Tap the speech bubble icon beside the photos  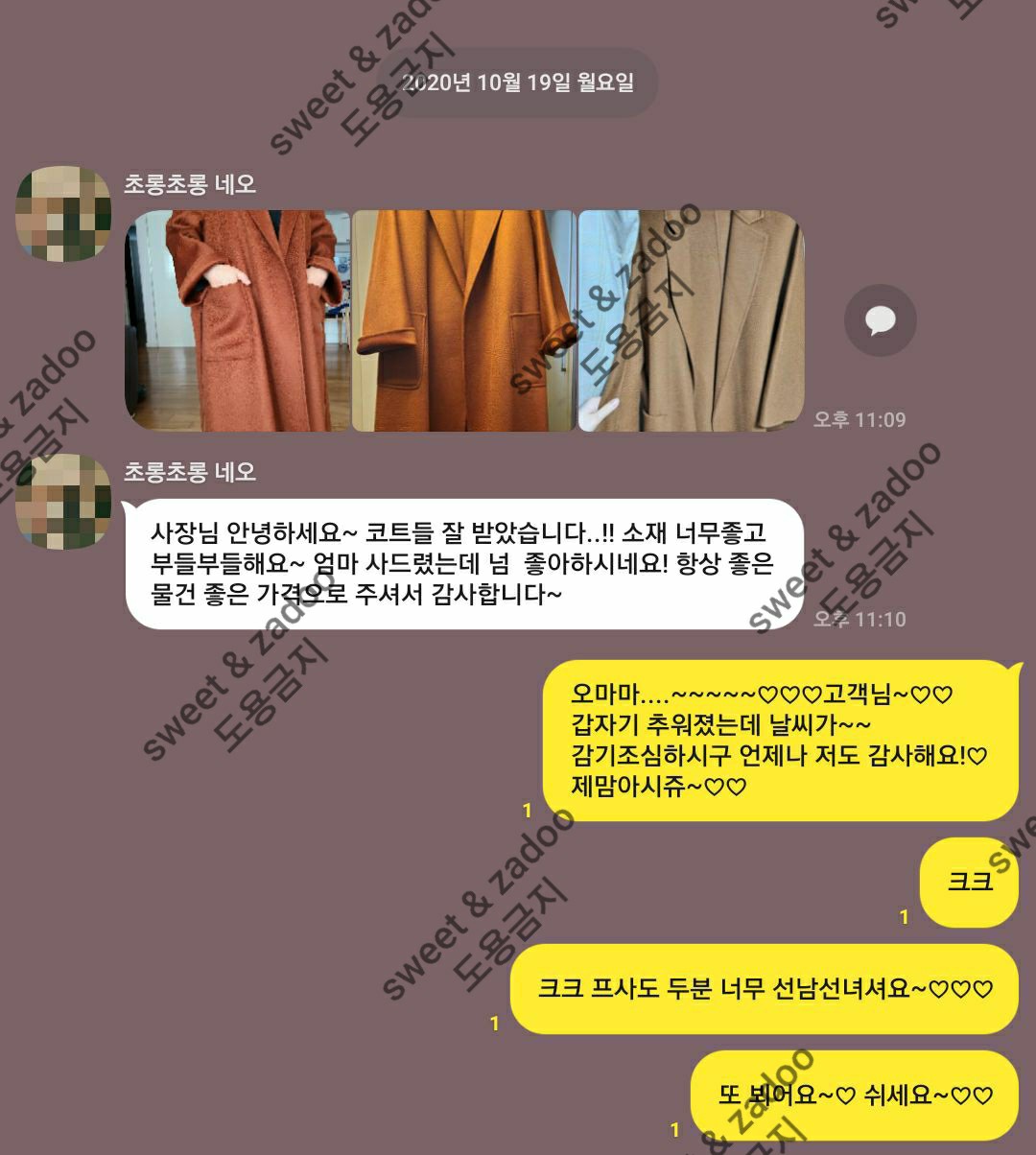pyautogui.click(x=880, y=320)
